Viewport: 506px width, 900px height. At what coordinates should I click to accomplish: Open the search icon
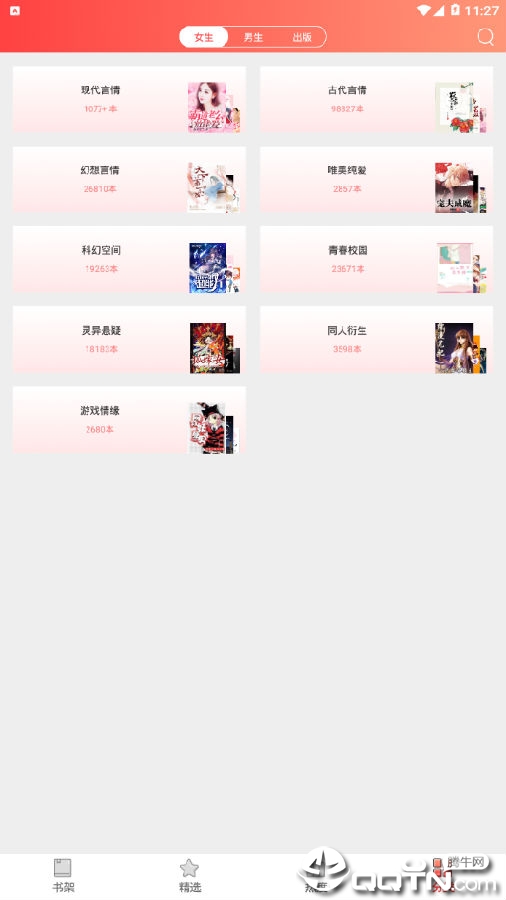[485, 37]
